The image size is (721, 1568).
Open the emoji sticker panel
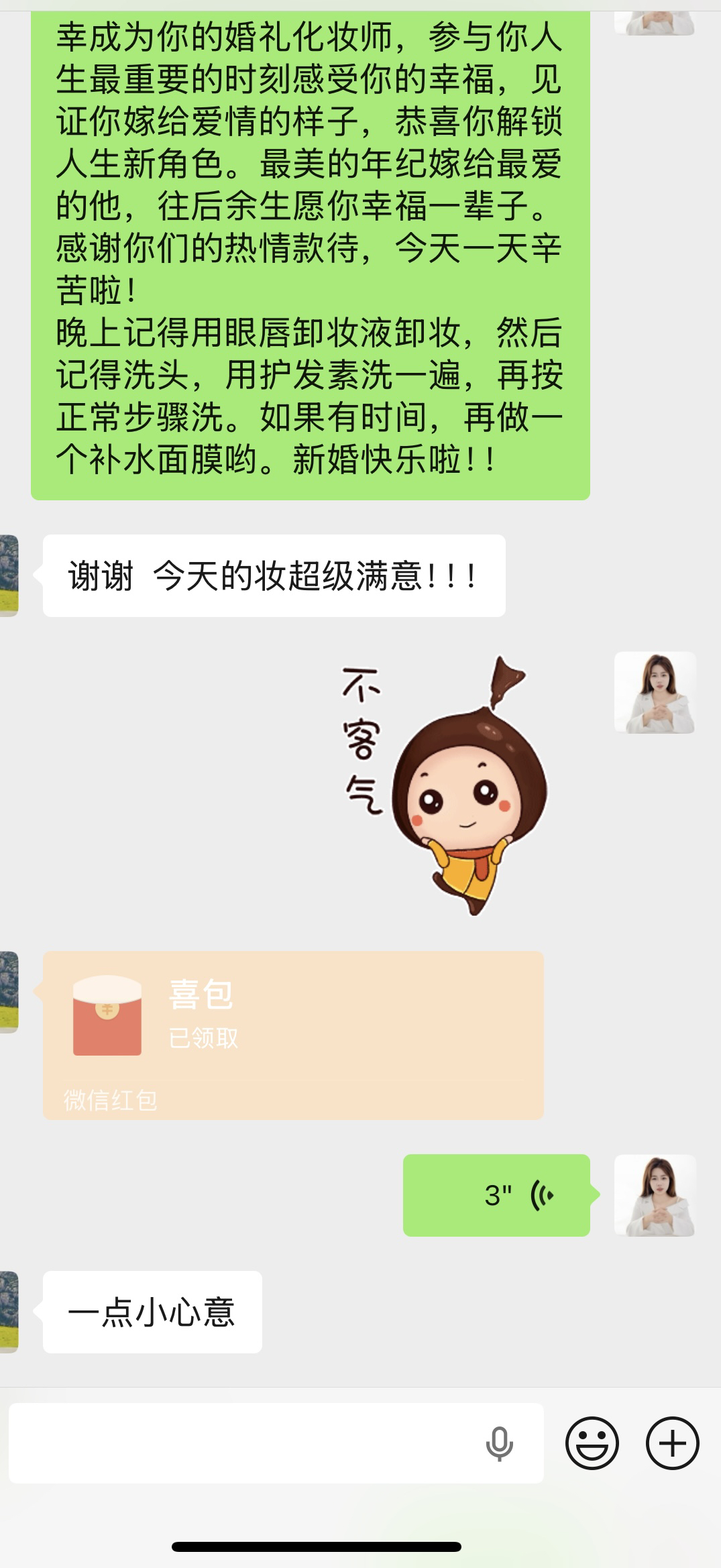[592, 1443]
